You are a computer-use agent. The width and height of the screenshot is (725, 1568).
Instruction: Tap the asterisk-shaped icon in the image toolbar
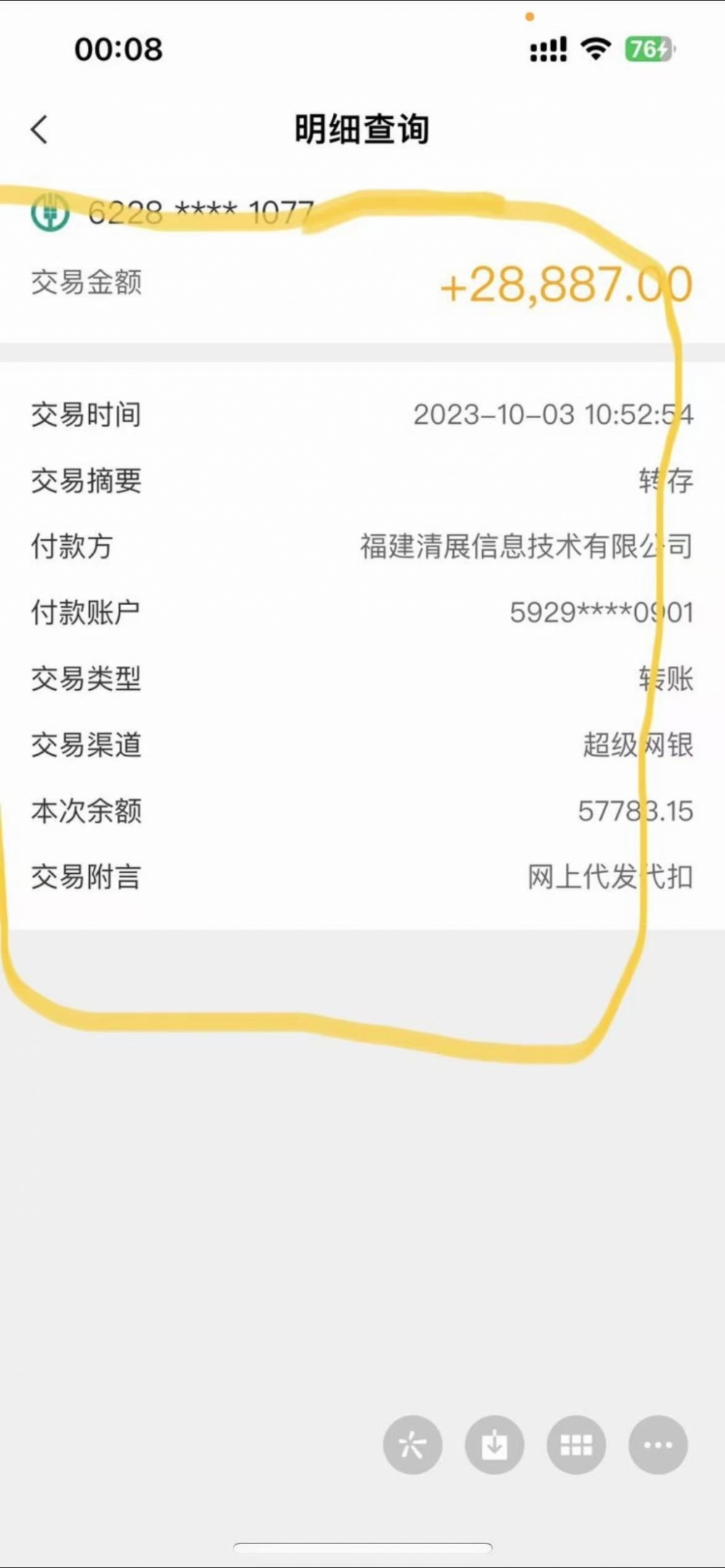pyautogui.click(x=413, y=1445)
